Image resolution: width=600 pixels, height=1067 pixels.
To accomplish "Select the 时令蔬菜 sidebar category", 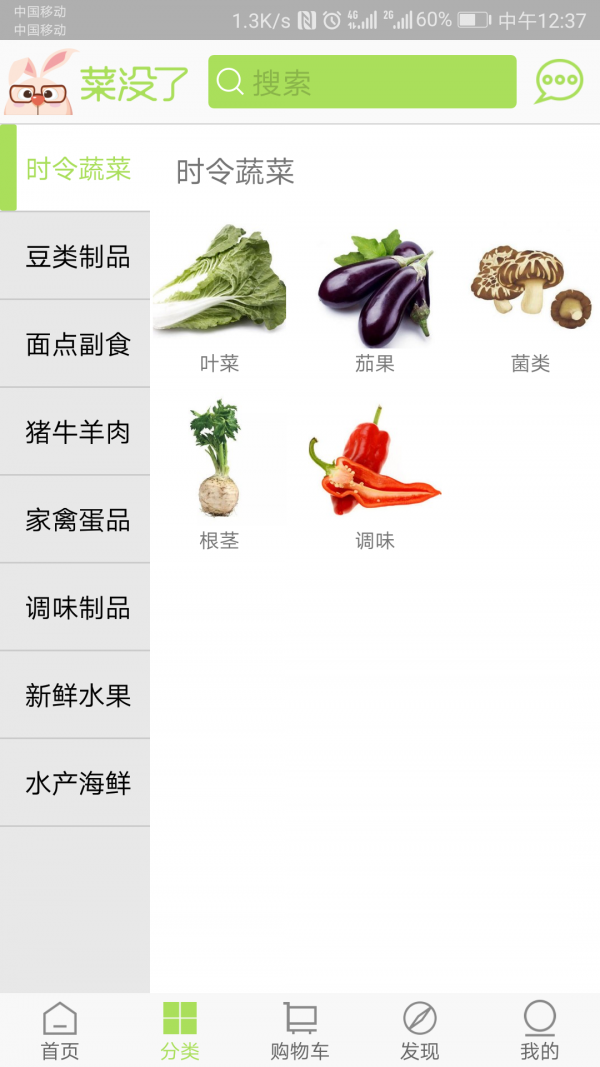I will click(x=75, y=168).
